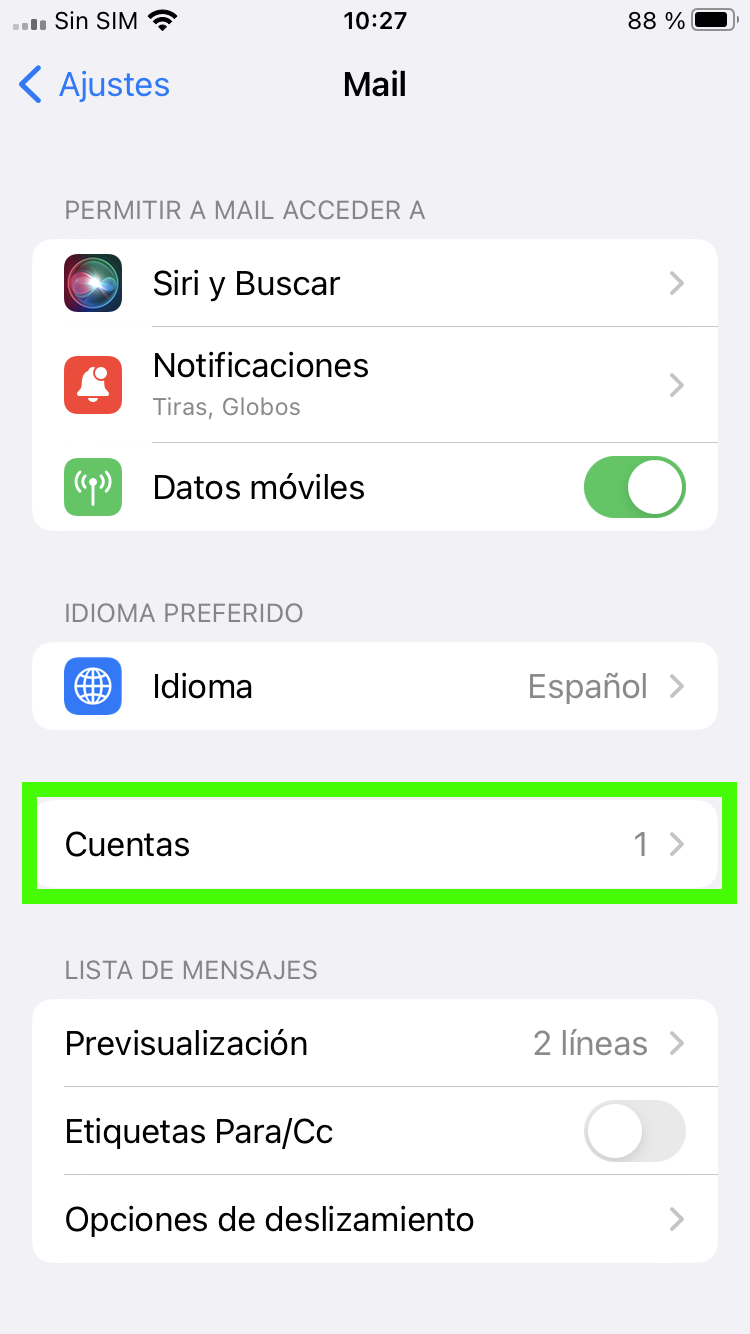
Task: Open the Cuentas row
Action: pos(375,844)
